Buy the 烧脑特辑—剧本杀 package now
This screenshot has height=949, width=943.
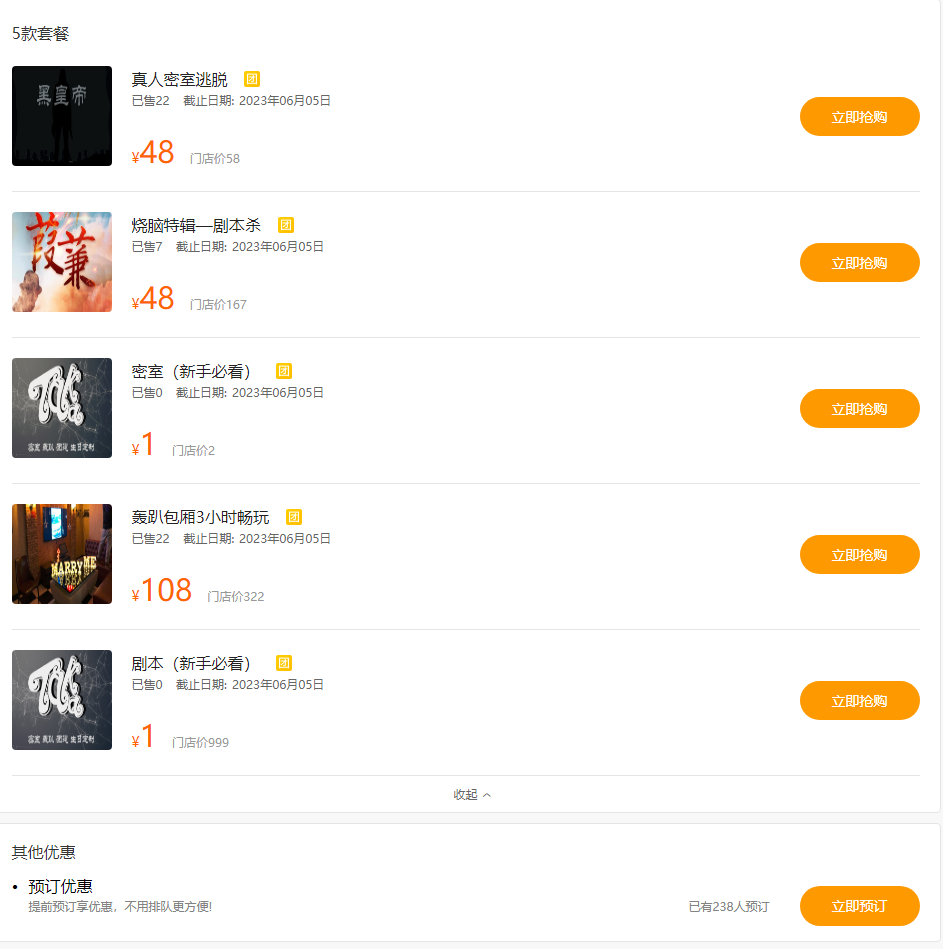(x=859, y=263)
